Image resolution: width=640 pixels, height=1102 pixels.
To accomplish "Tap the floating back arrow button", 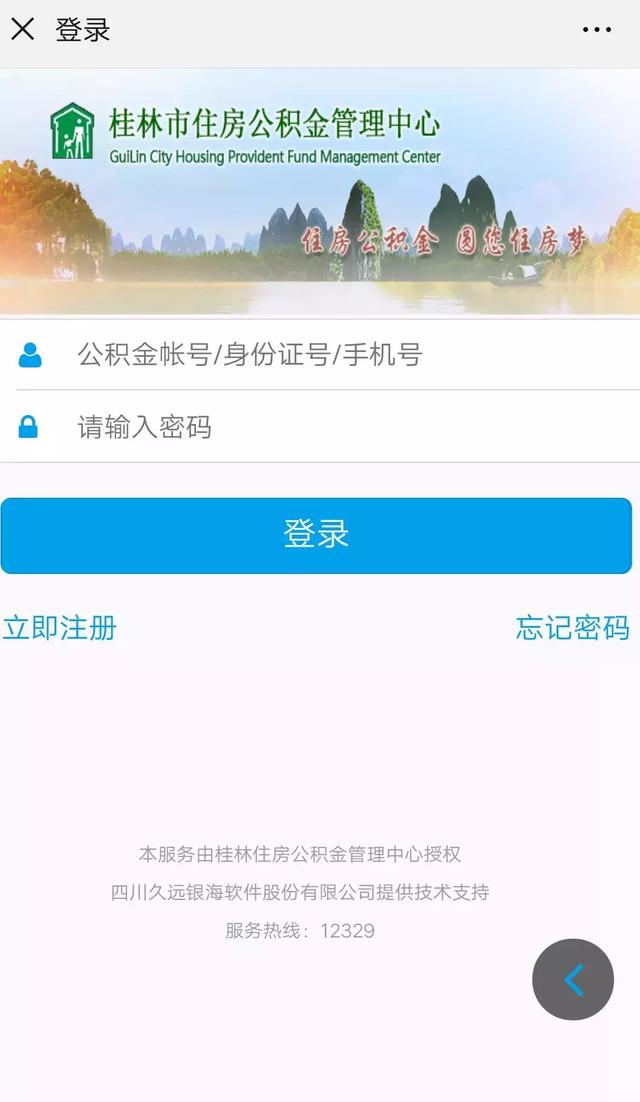I will [x=573, y=980].
